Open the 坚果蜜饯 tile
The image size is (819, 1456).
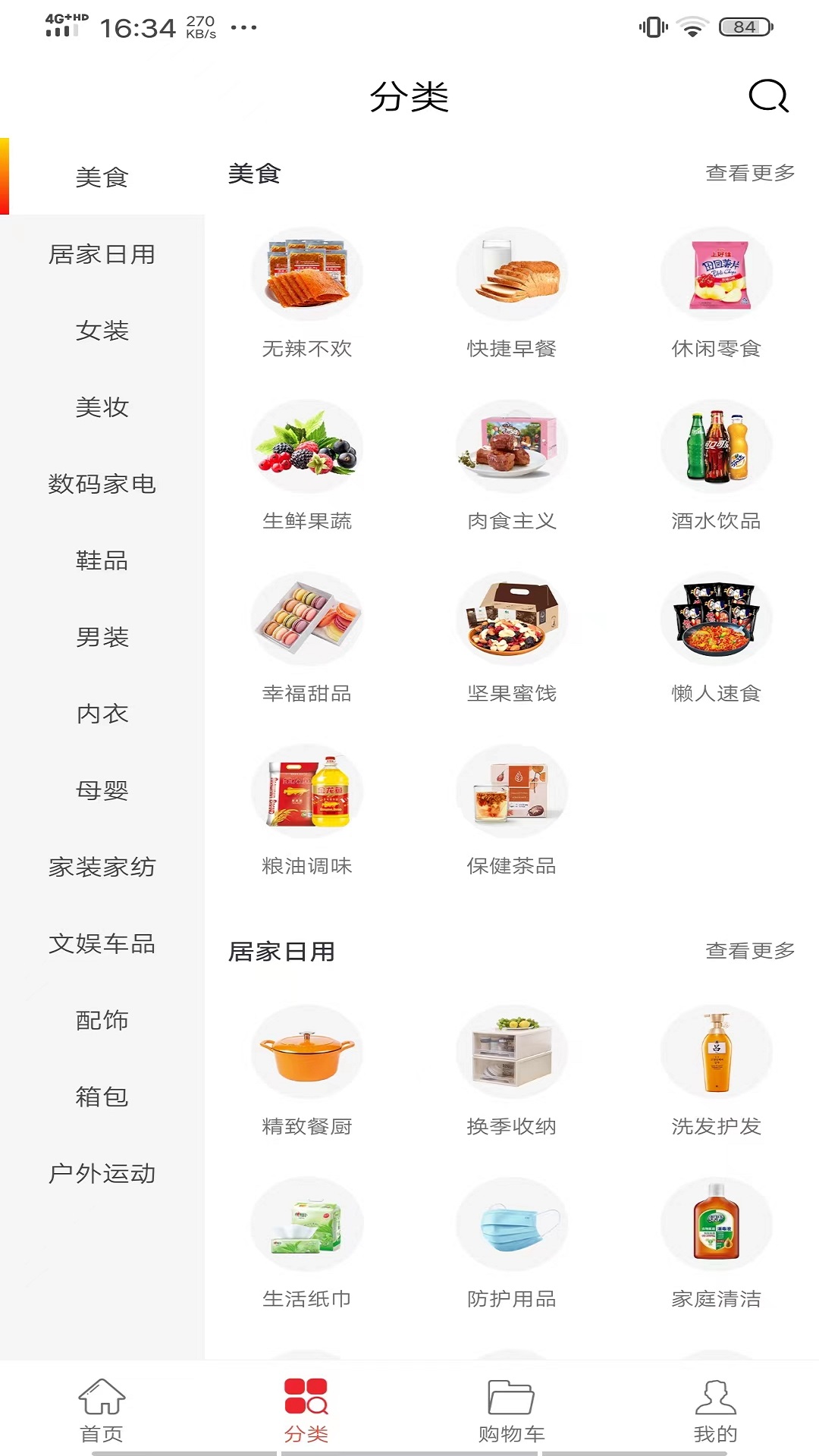tap(512, 638)
